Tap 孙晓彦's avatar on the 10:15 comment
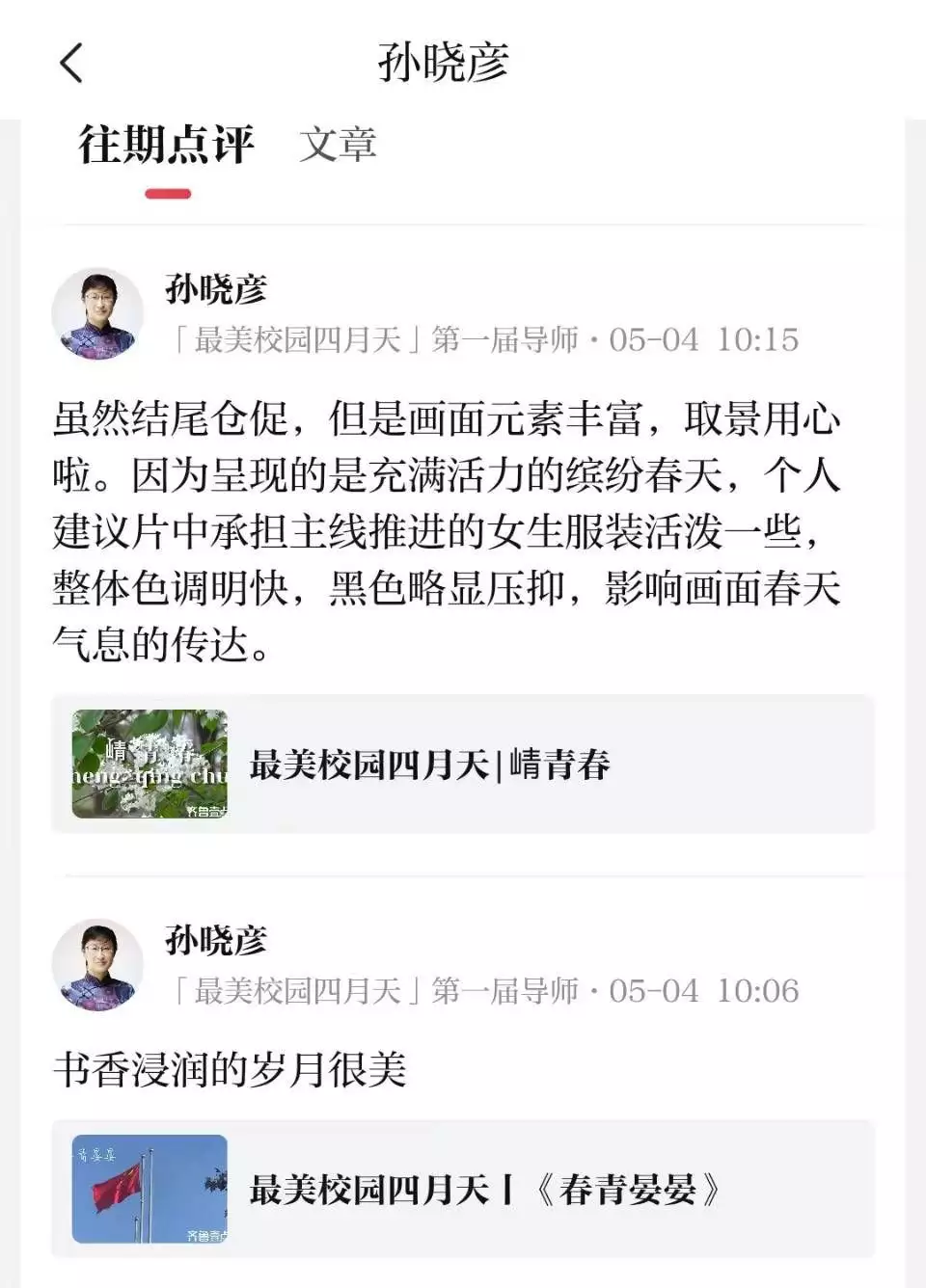The height and width of the screenshot is (1288, 926). click(x=97, y=314)
